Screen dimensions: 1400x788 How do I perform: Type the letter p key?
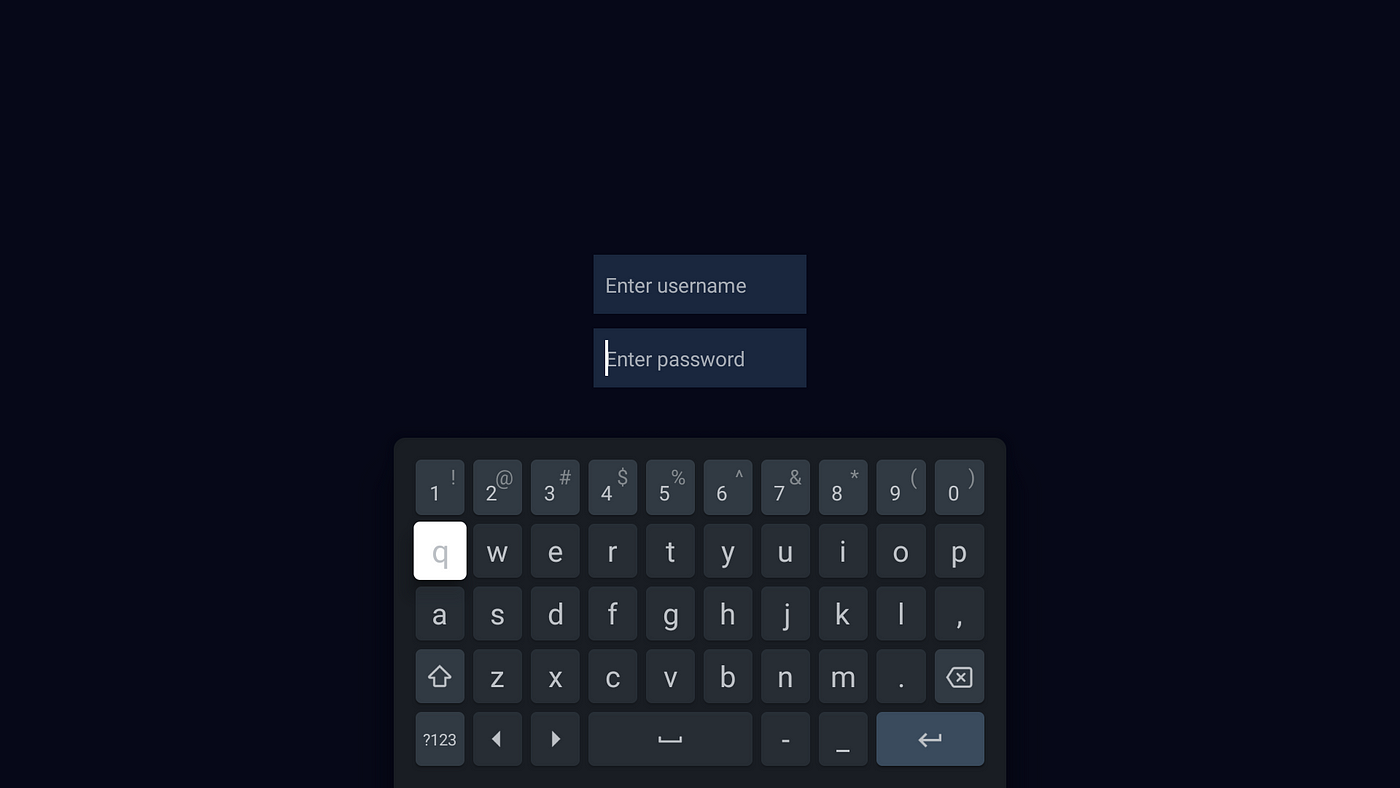(959, 551)
